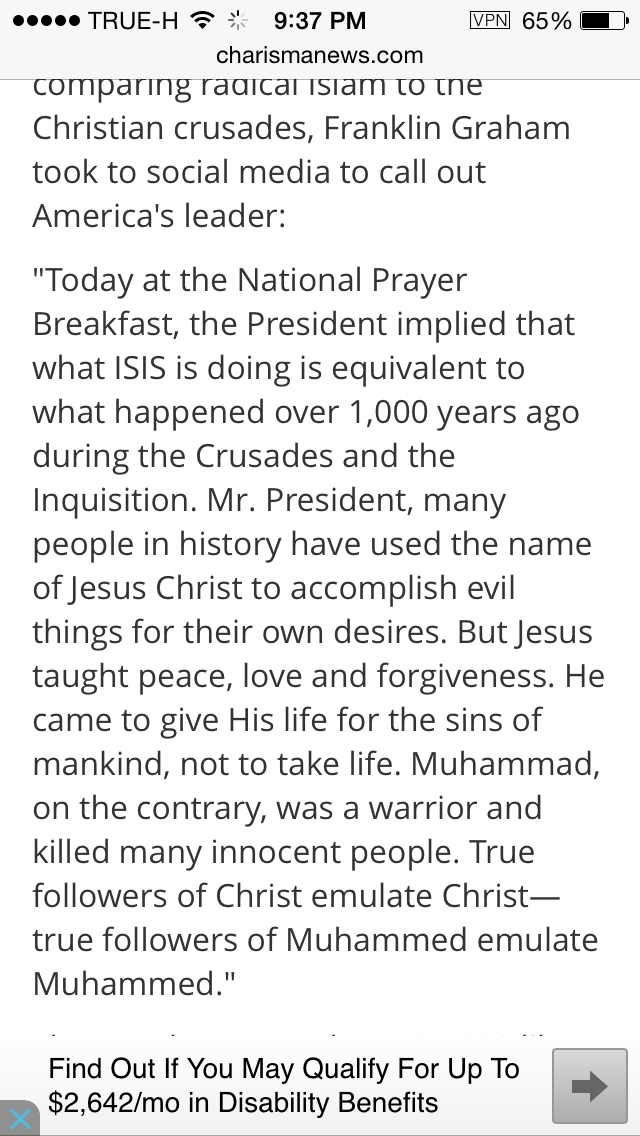Open the Disability Benefits ad text
This screenshot has height=1136, width=640.
(284, 1085)
